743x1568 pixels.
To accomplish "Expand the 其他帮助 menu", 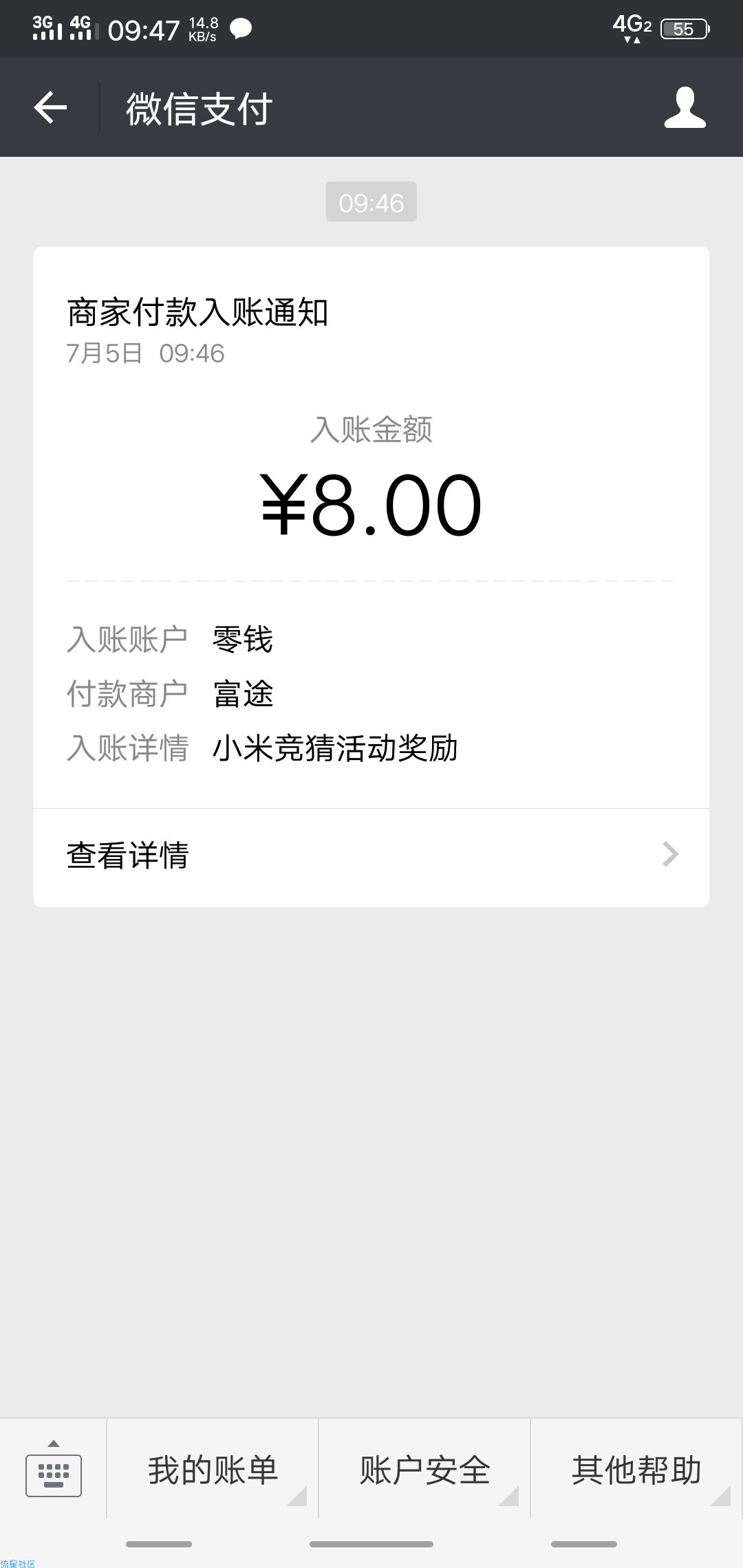I will tap(637, 1469).
